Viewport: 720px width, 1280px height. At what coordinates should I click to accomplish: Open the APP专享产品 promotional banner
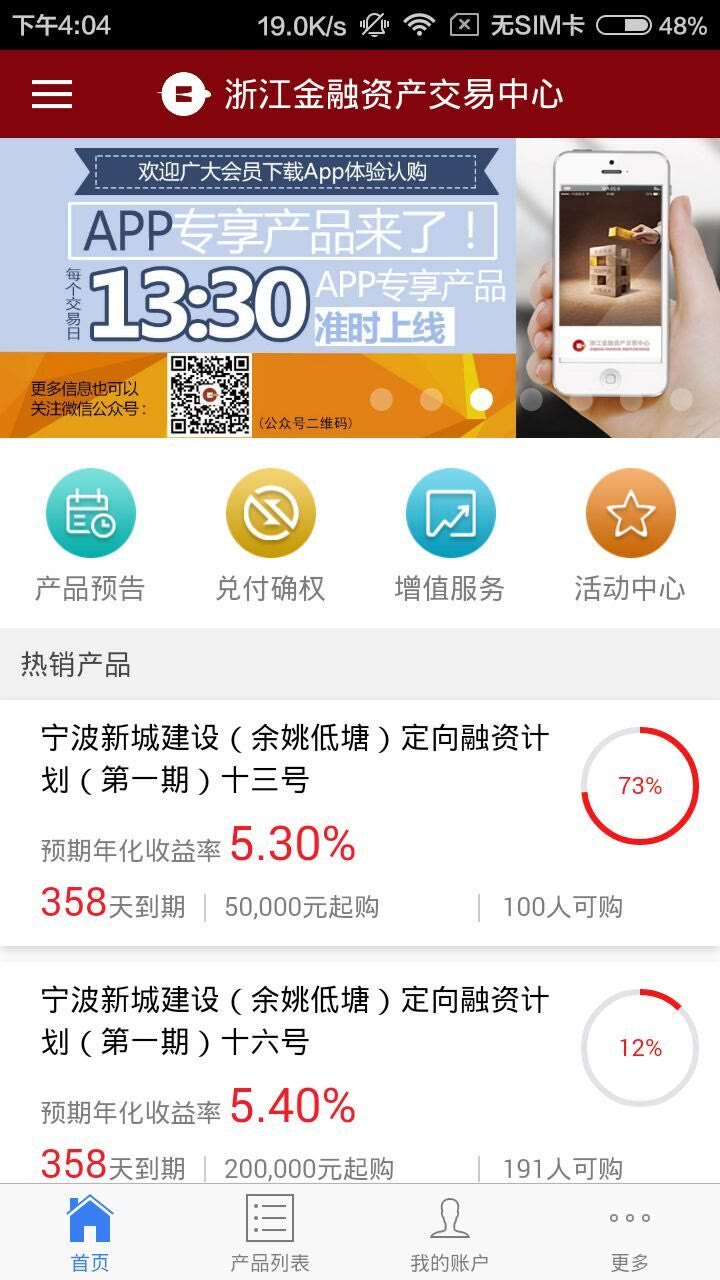click(360, 288)
